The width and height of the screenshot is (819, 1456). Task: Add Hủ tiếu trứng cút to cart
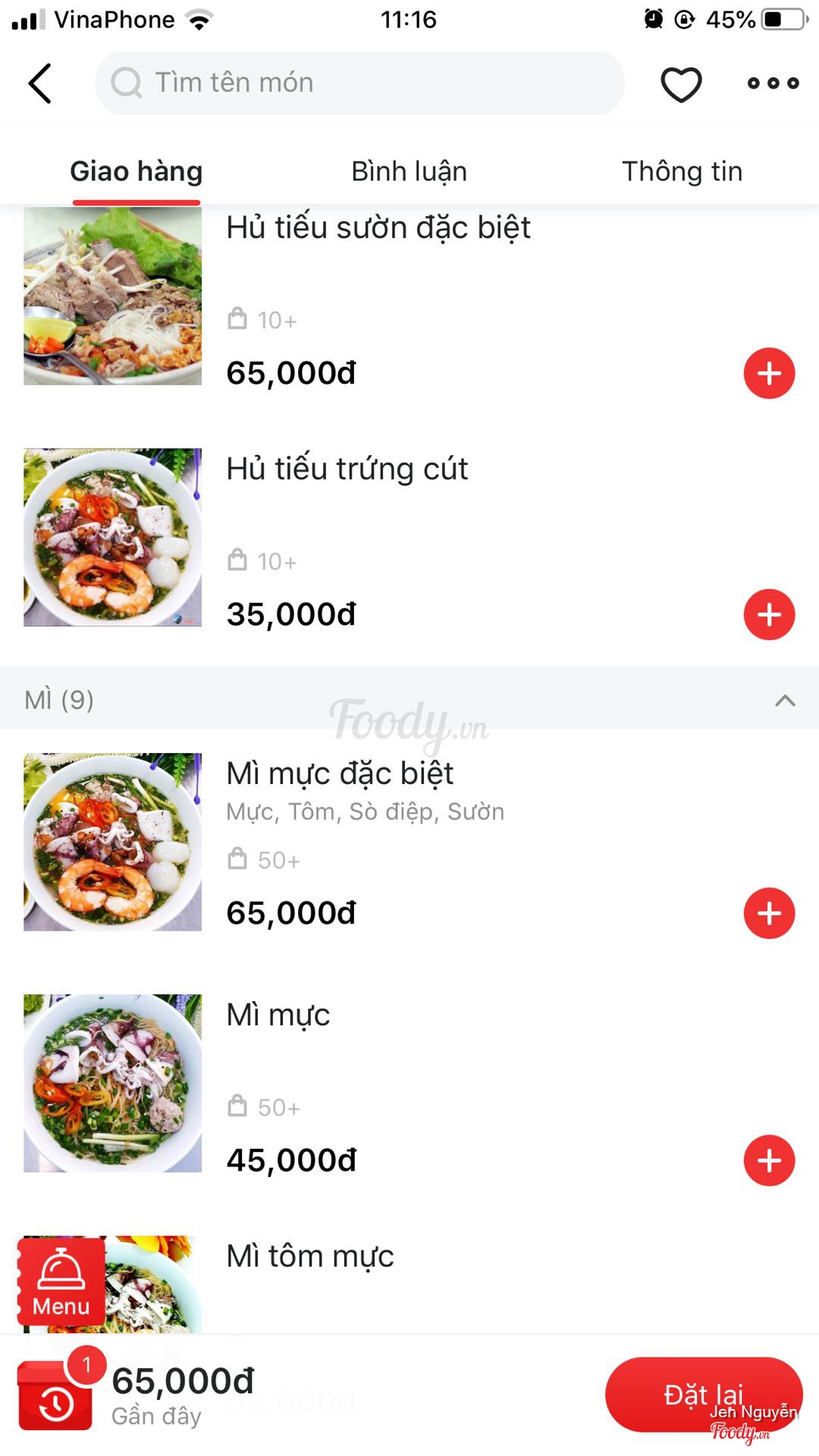(769, 614)
